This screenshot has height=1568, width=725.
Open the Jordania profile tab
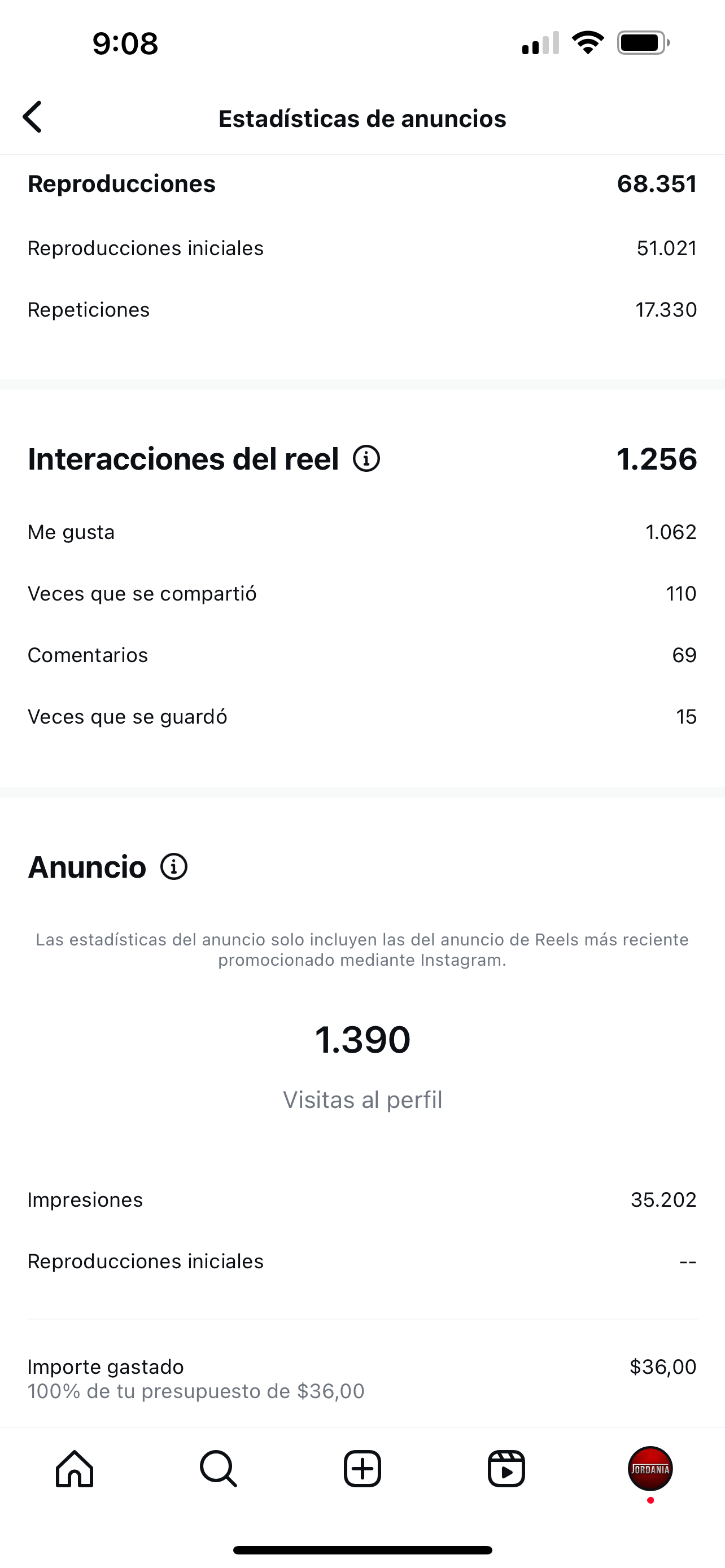pos(650,1469)
